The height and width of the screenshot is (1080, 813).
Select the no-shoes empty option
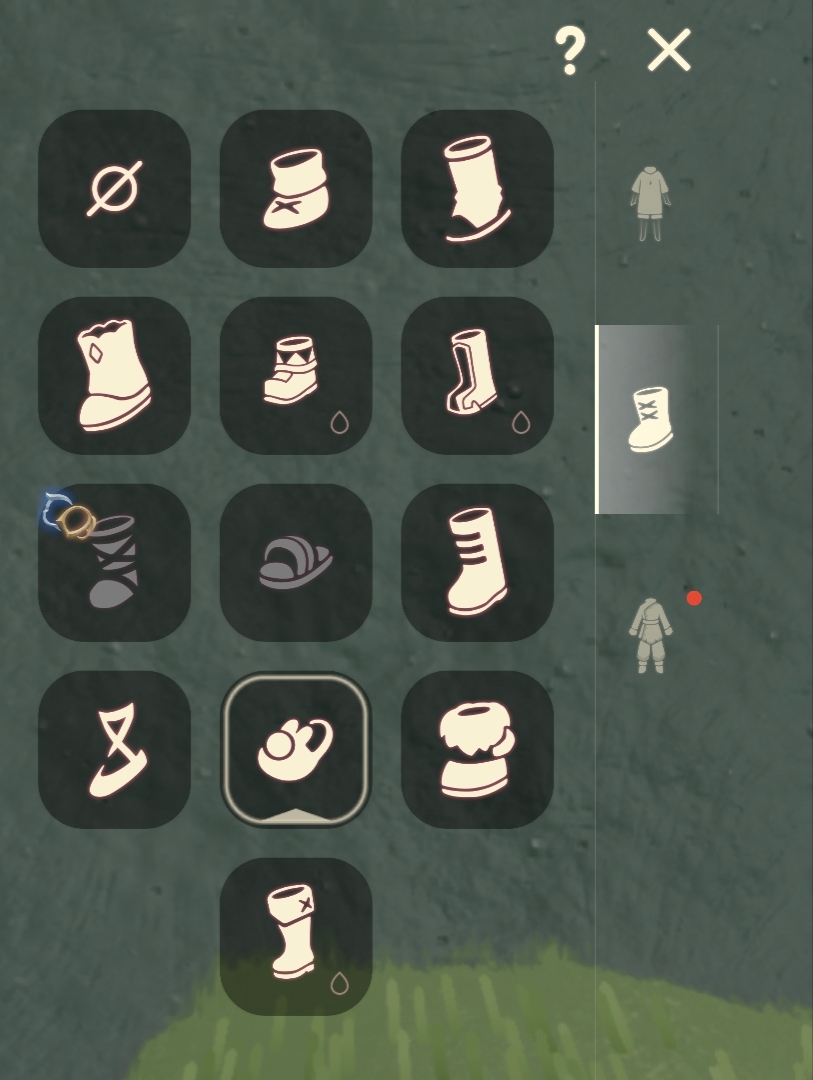click(x=115, y=188)
